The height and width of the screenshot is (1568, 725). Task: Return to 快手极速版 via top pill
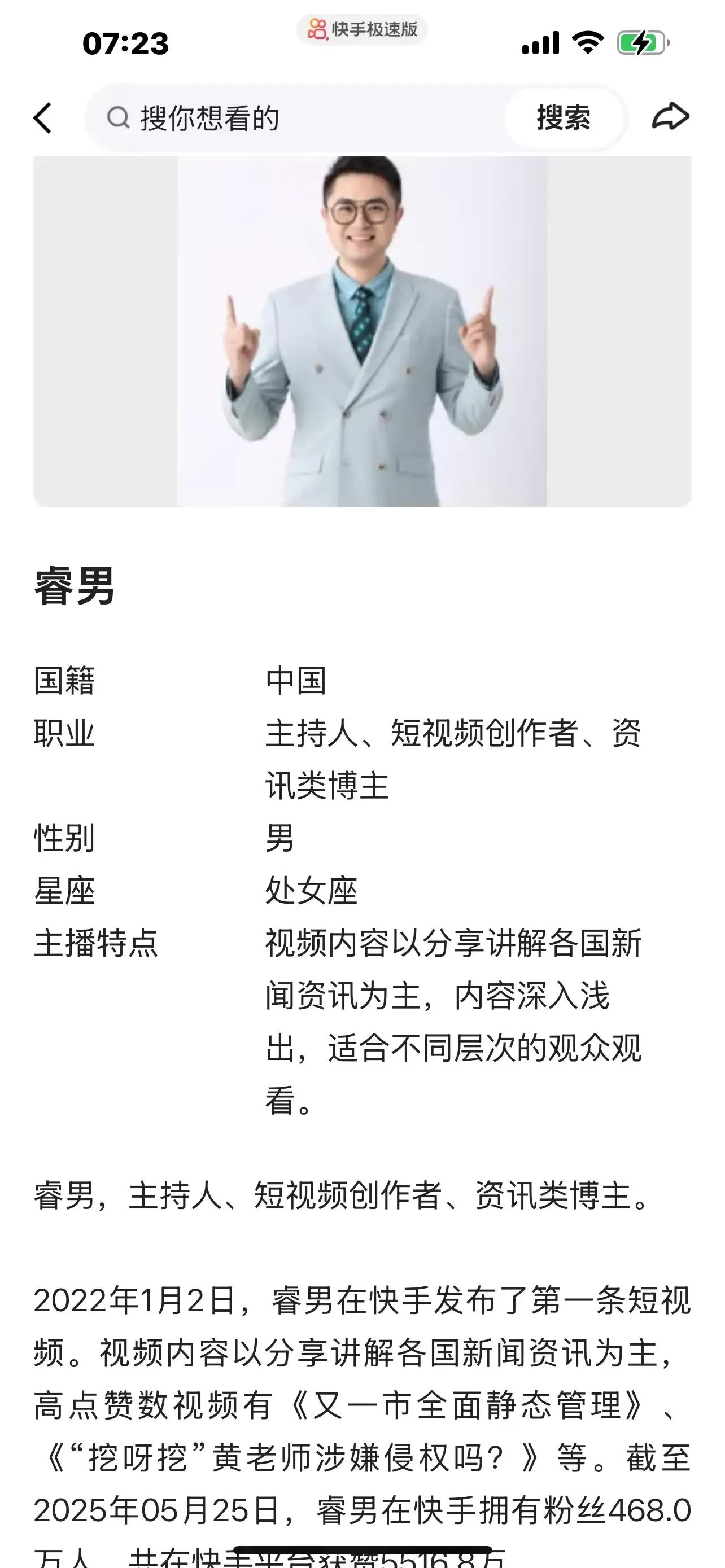pyautogui.click(x=362, y=29)
